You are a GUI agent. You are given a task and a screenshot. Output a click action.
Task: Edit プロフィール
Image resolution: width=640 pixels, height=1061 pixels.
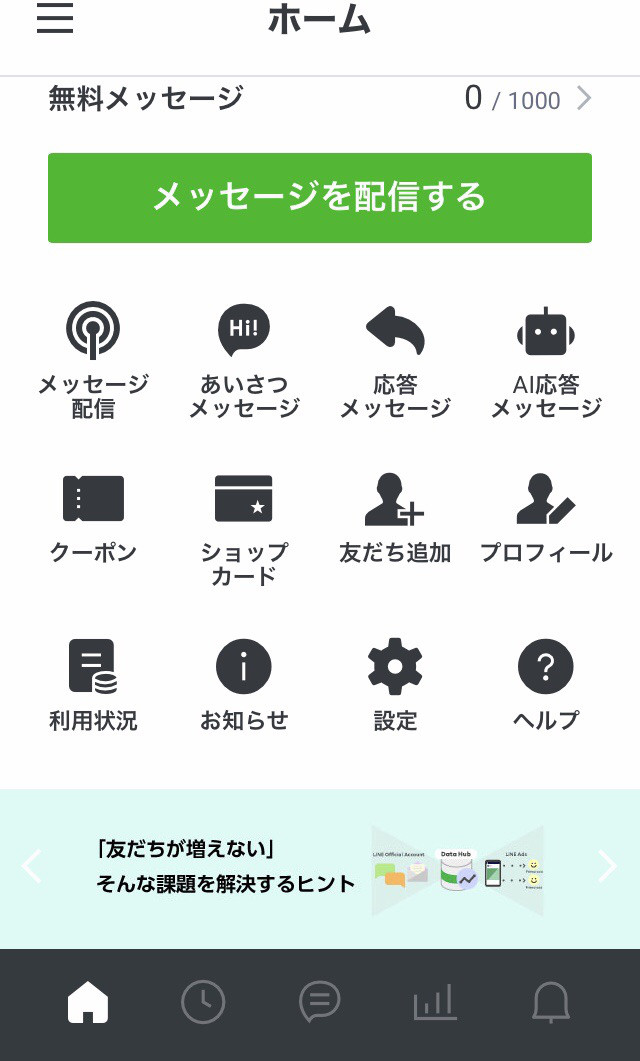click(x=546, y=519)
